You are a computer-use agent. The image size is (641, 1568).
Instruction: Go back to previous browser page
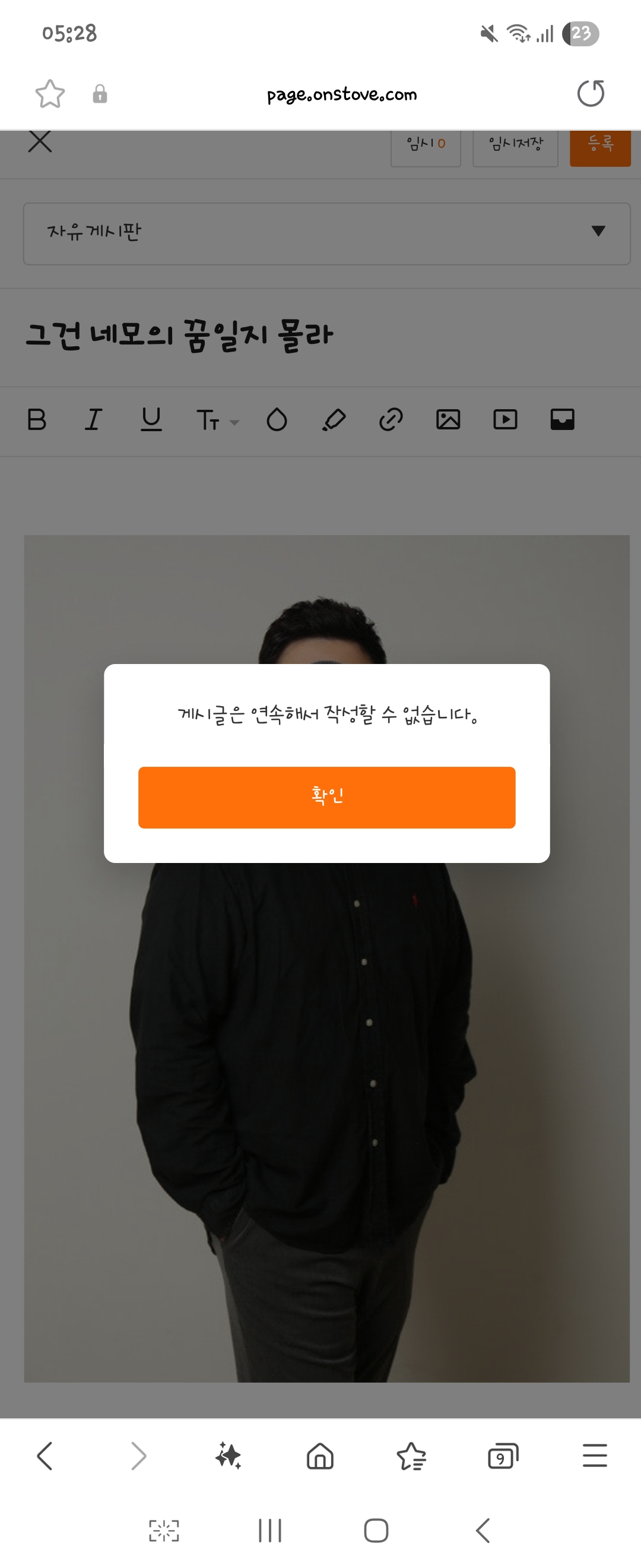45,1456
